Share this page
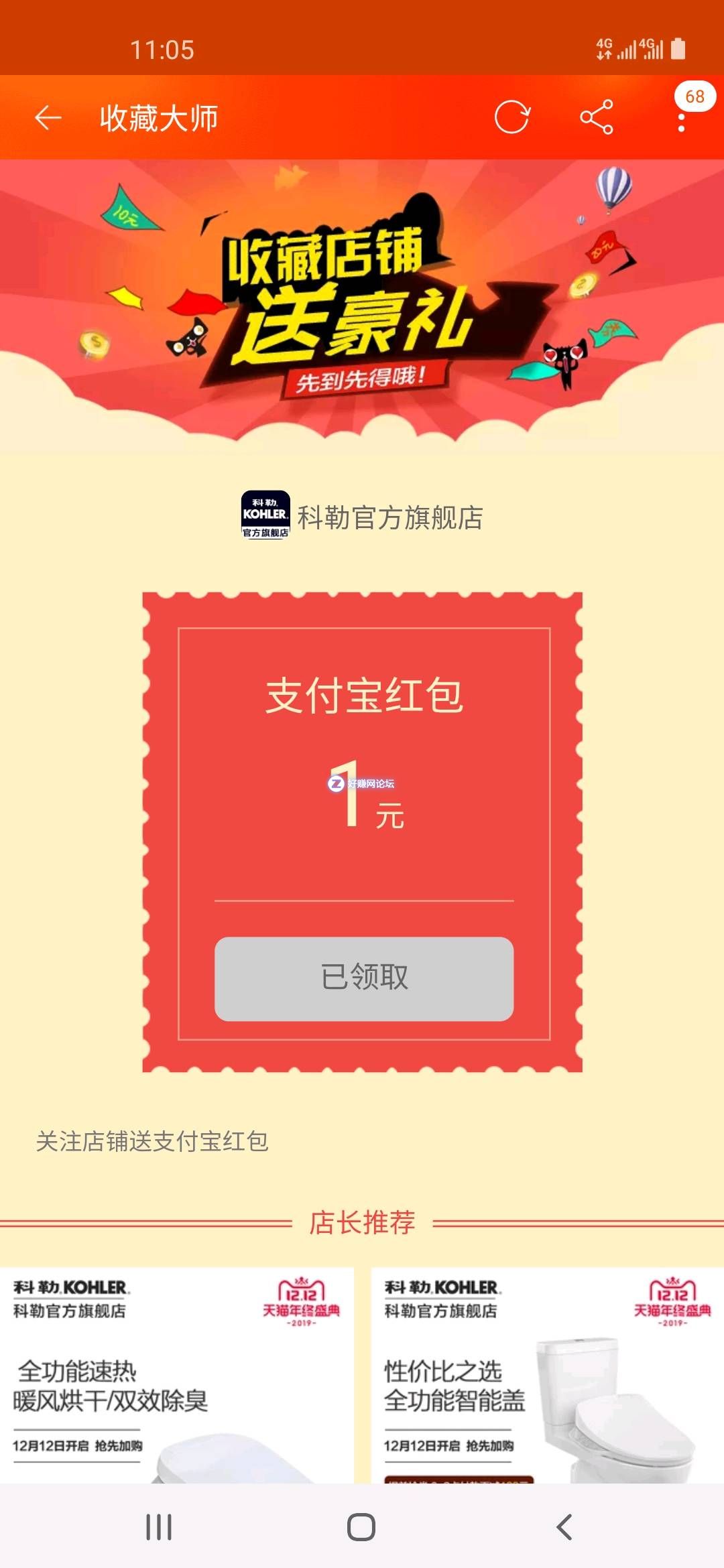The image size is (724, 1568). [x=597, y=118]
